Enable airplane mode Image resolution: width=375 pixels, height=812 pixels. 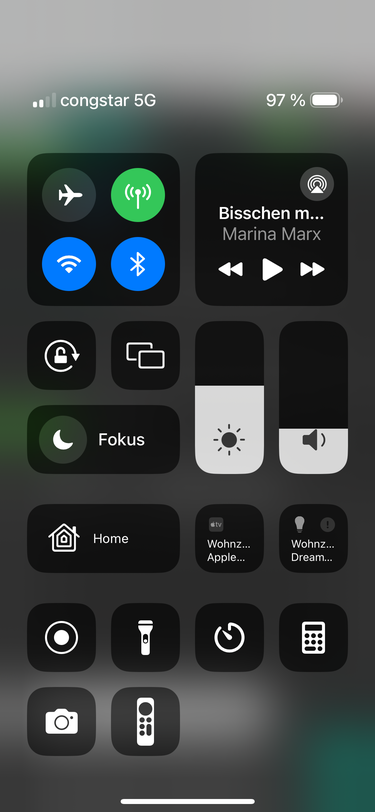click(69, 195)
